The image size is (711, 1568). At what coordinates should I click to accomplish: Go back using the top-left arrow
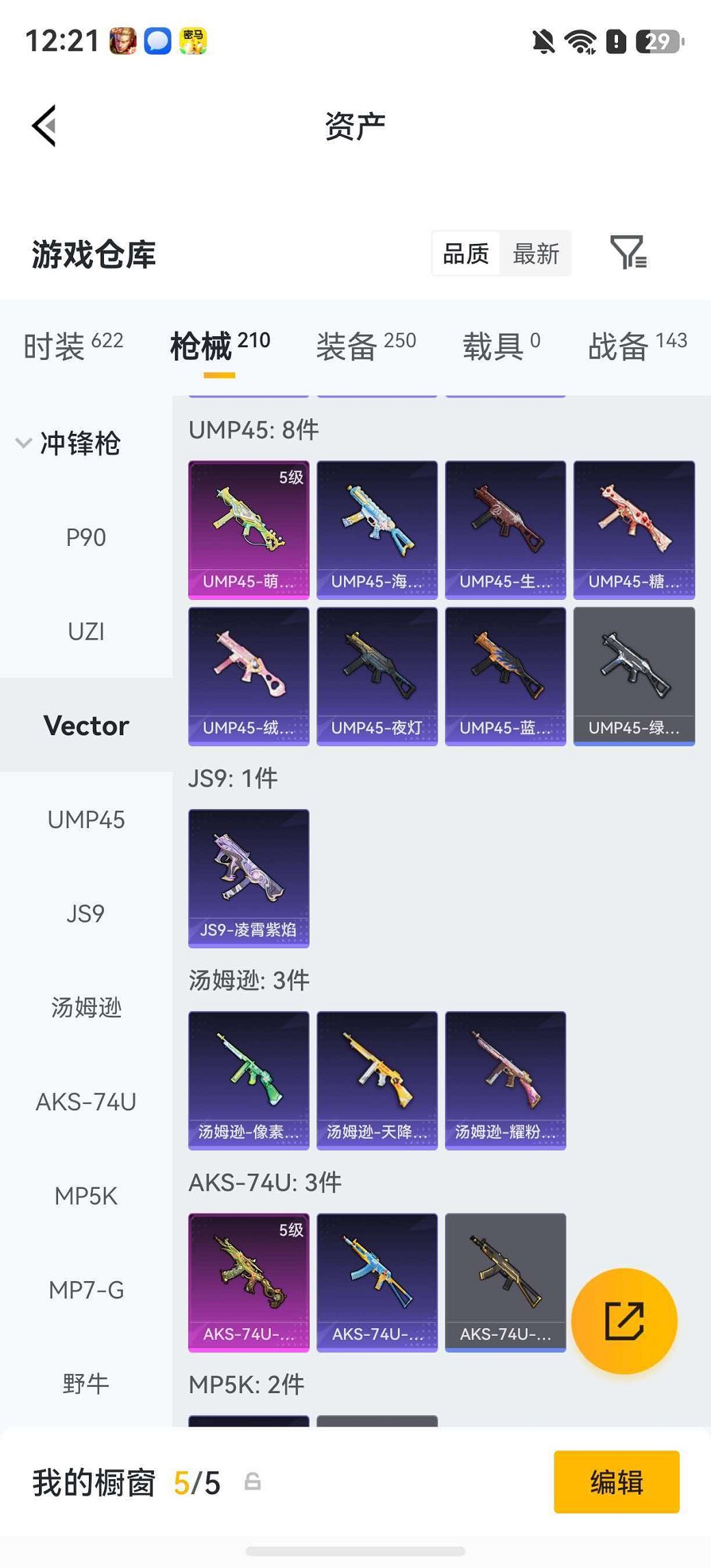(x=44, y=126)
